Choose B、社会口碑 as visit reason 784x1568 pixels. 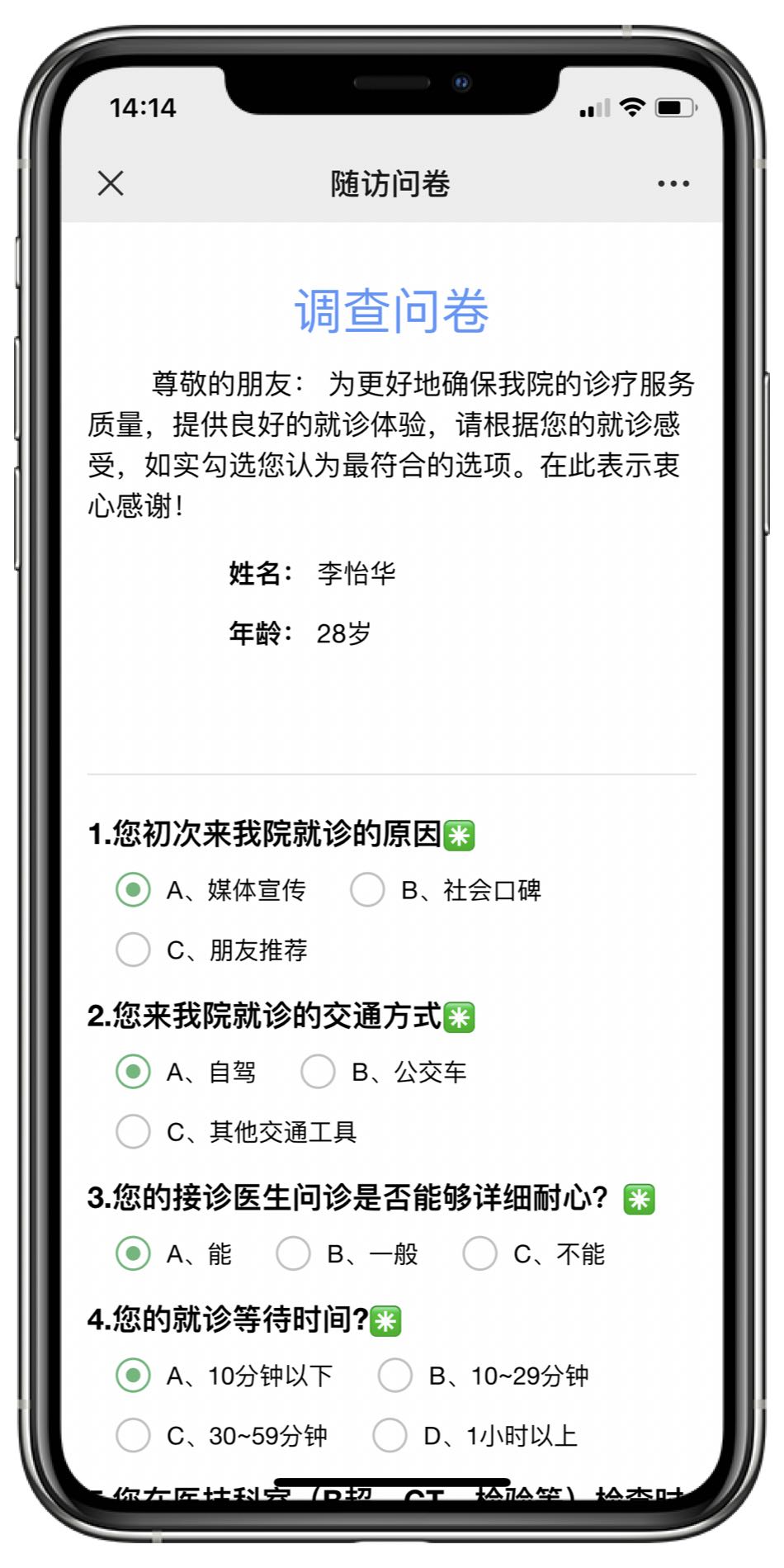[x=367, y=889]
